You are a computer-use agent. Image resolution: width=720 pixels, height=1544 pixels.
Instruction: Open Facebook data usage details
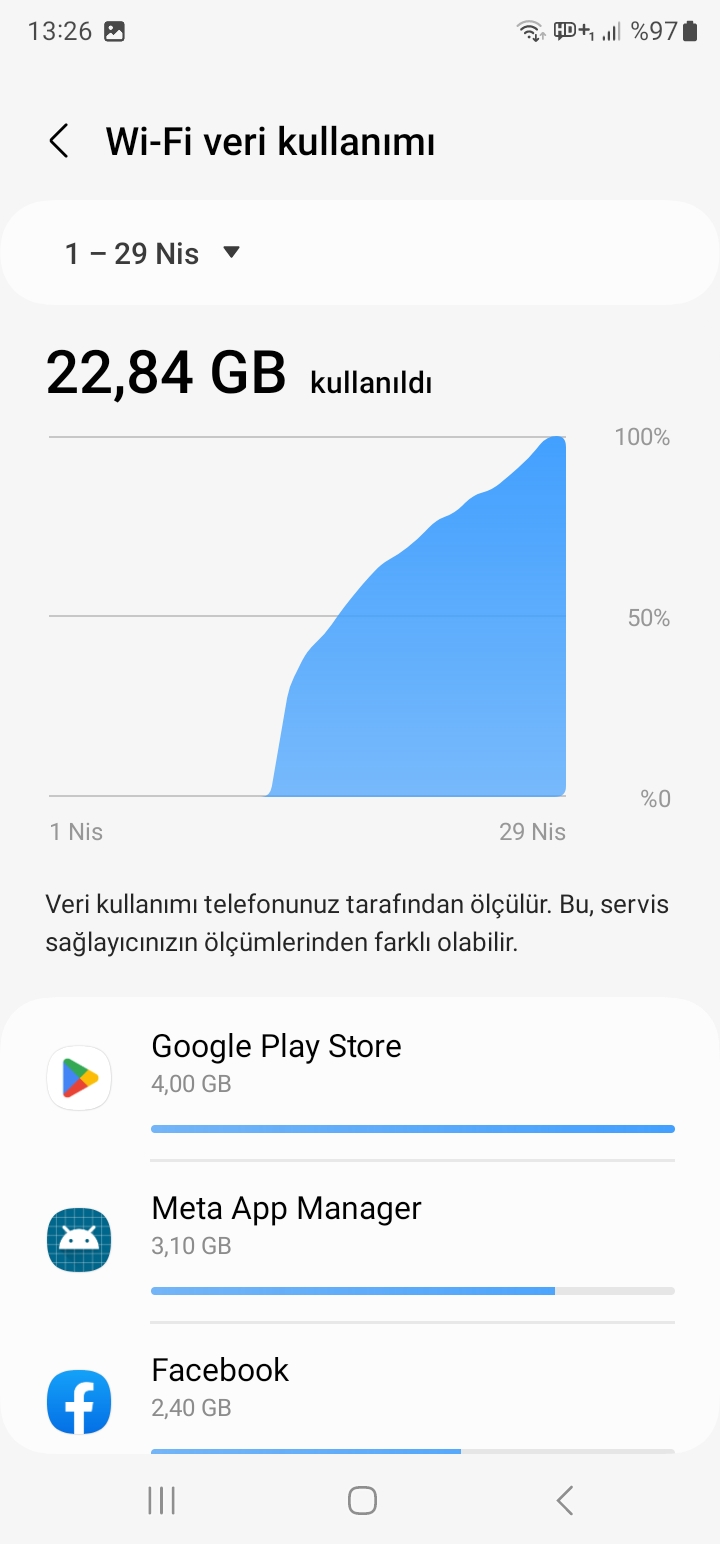tap(360, 1390)
